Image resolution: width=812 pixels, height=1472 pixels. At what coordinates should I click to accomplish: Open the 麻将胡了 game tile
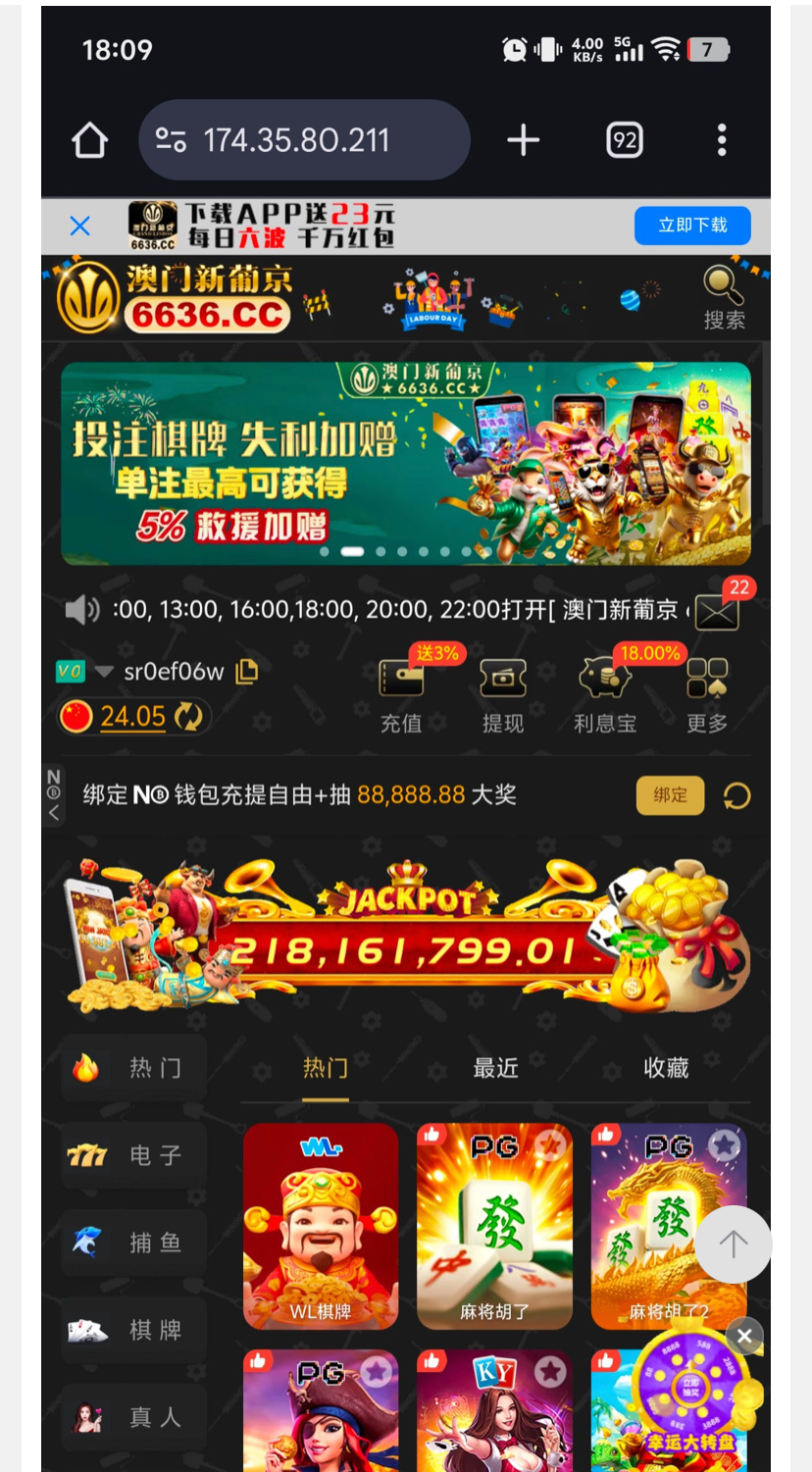coord(494,1226)
